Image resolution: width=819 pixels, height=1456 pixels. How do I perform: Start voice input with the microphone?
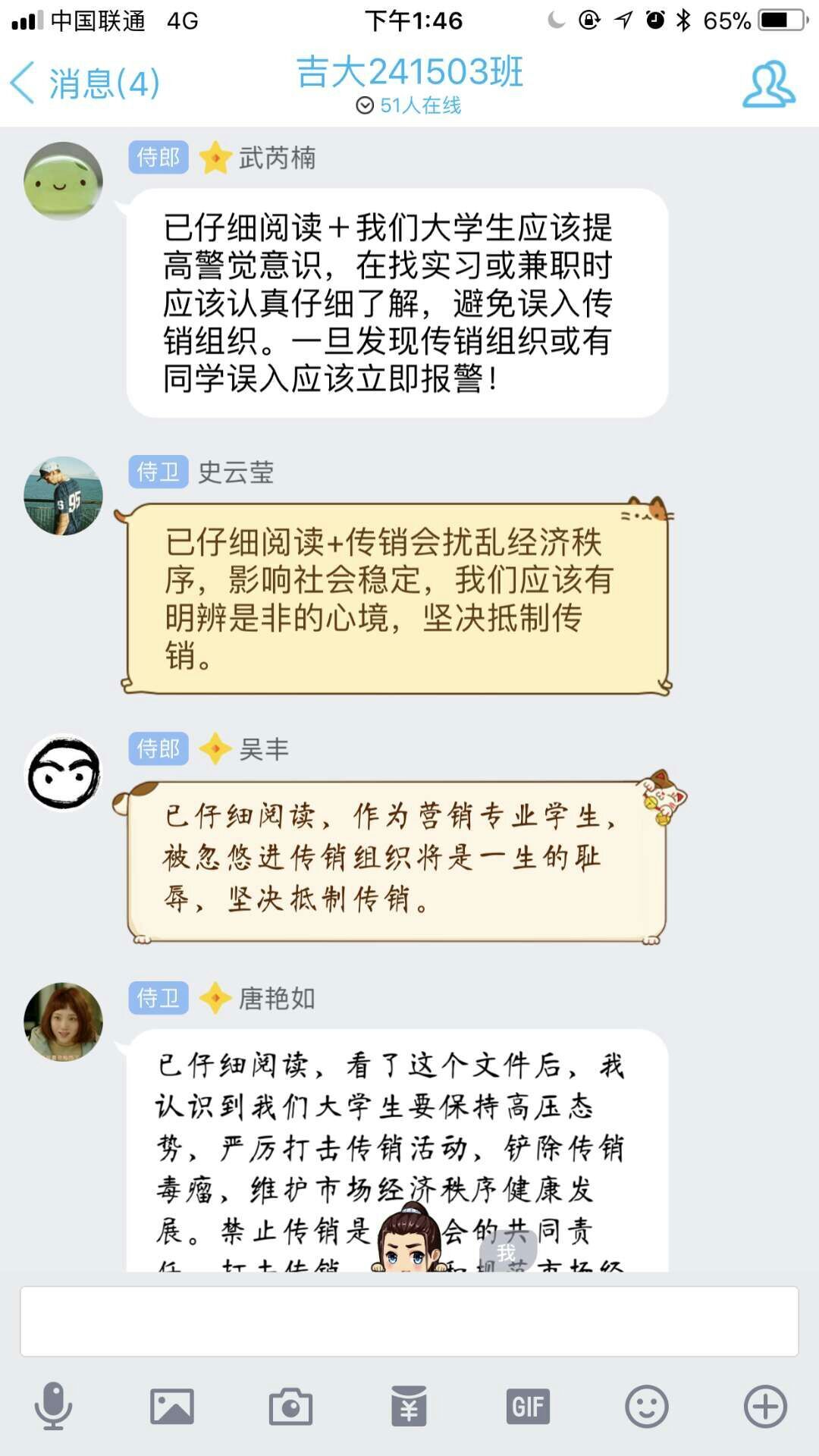53,1407
